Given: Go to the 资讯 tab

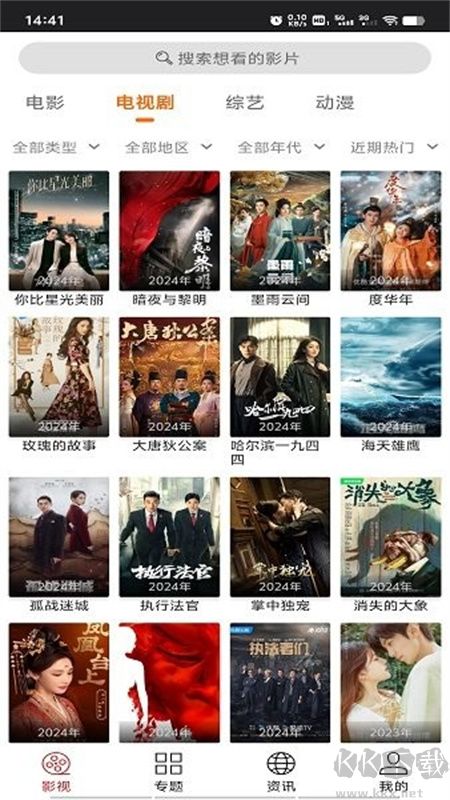Looking at the screenshot, I should 281,771.
